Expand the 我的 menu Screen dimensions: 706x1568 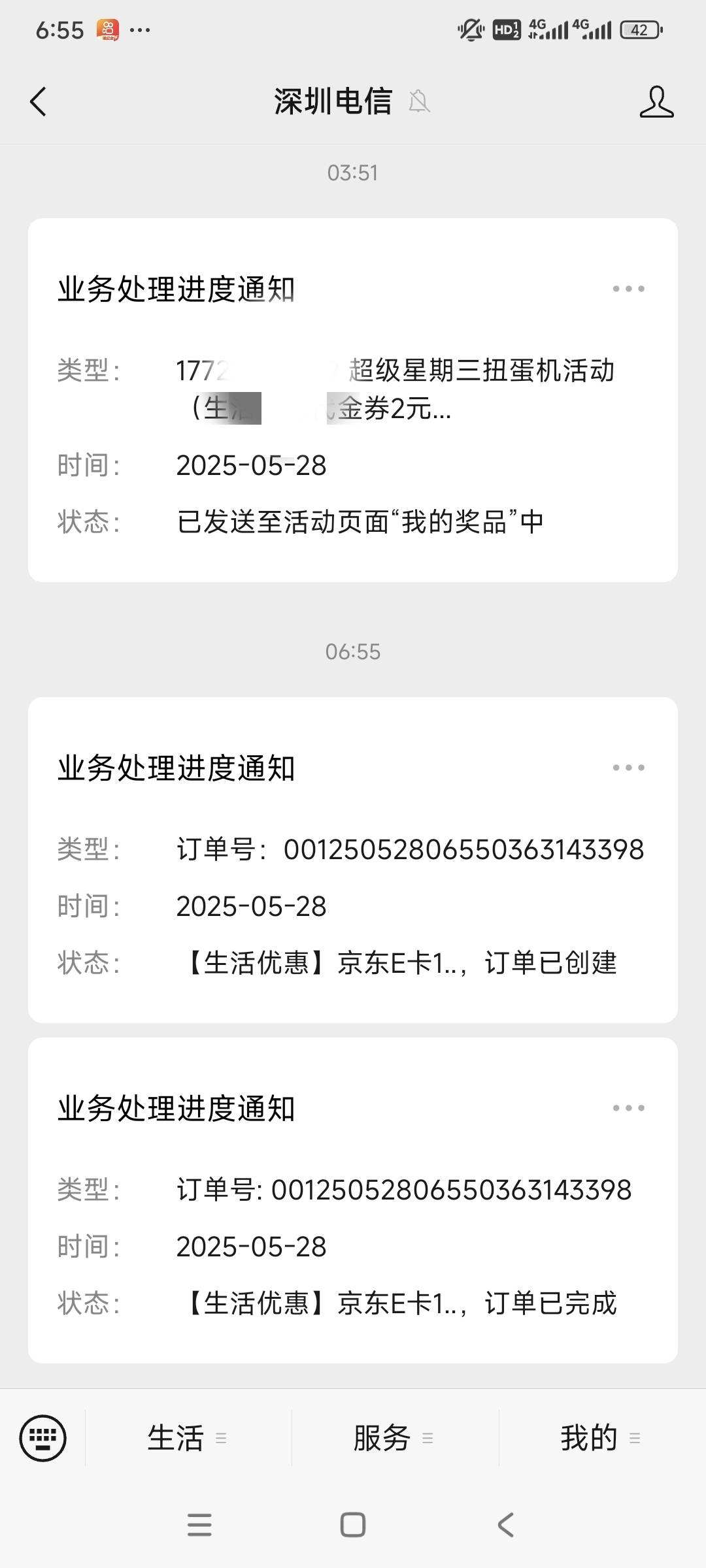coord(601,1438)
